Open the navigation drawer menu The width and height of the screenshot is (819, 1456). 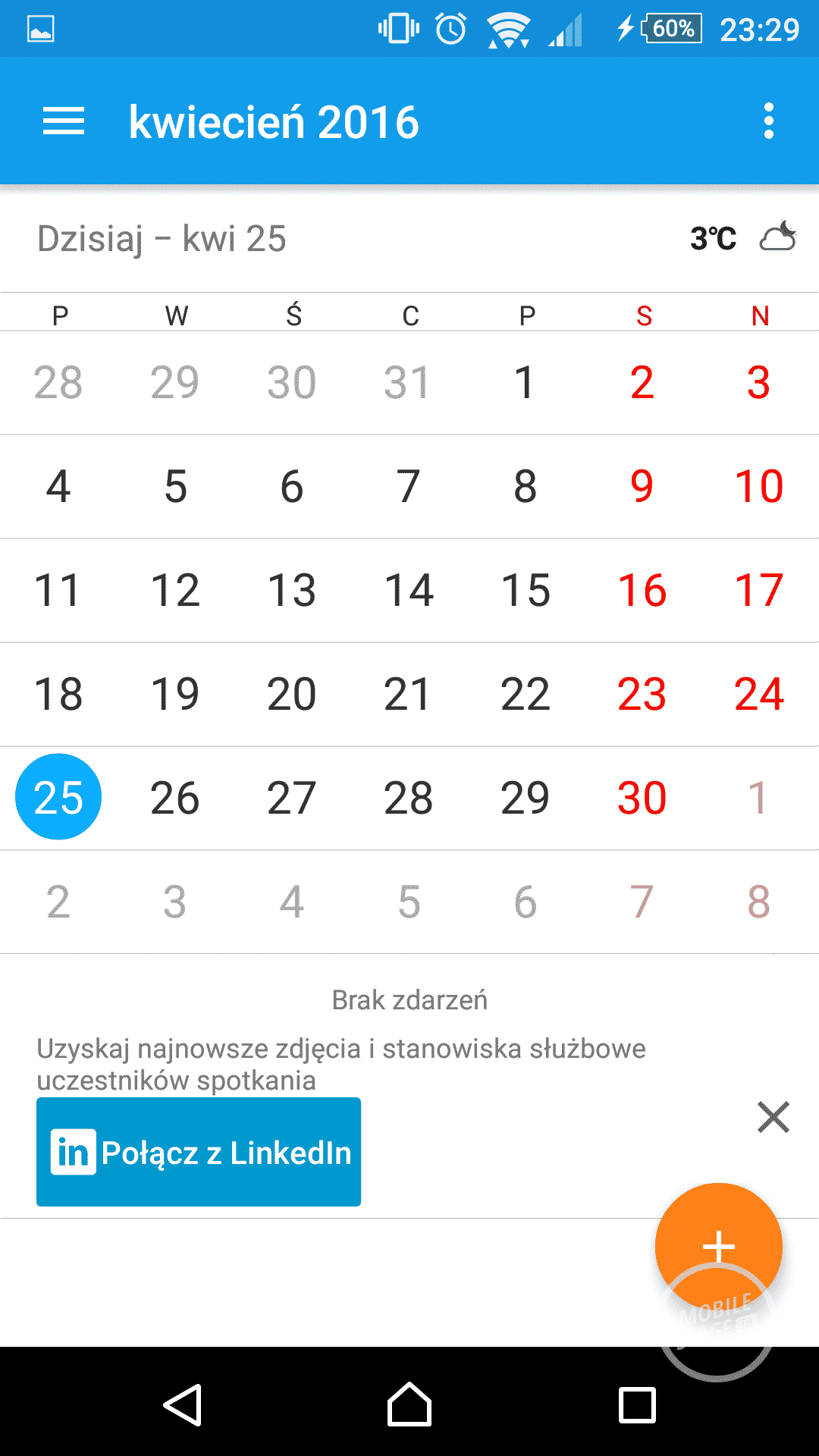[x=64, y=121]
